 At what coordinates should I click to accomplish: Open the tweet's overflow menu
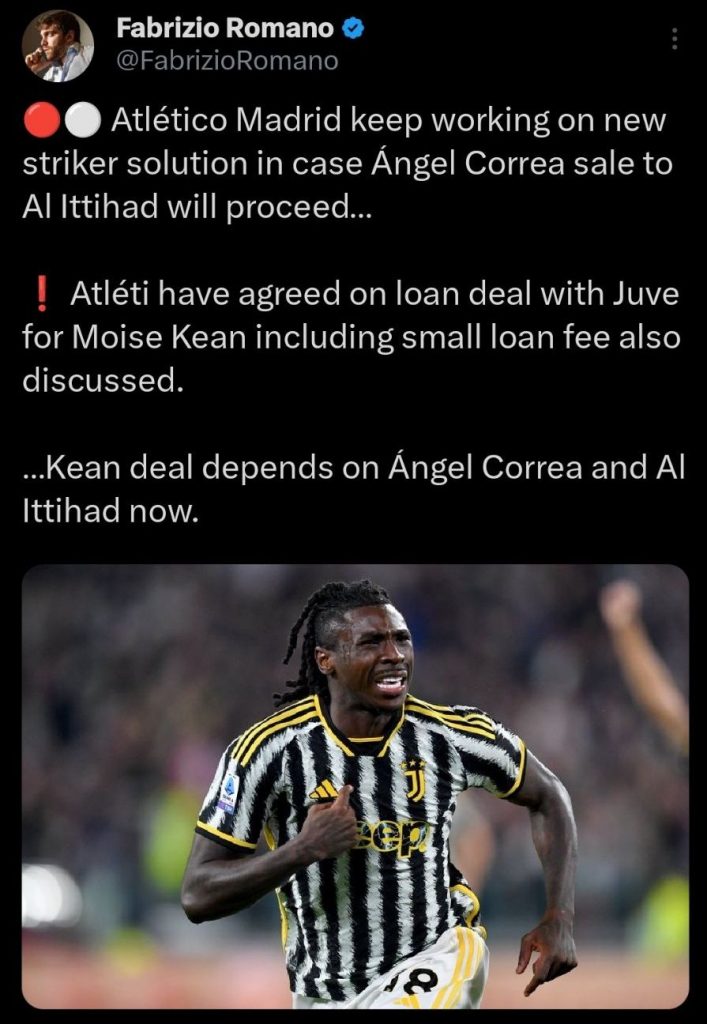pos(674,39)
